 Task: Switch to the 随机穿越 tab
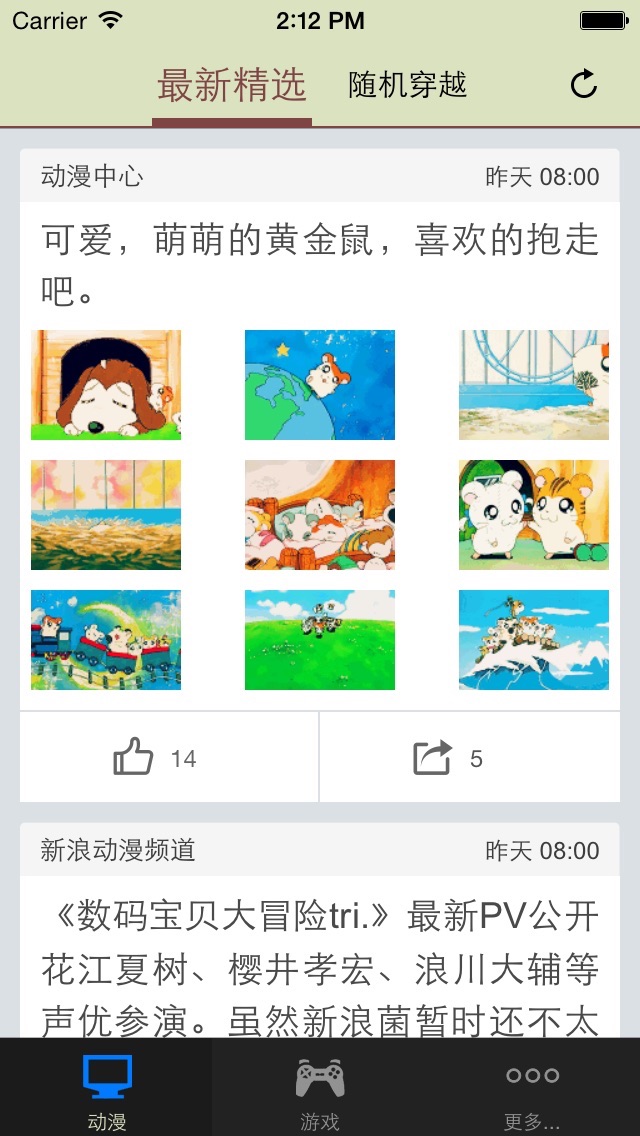tap(407, 85)
